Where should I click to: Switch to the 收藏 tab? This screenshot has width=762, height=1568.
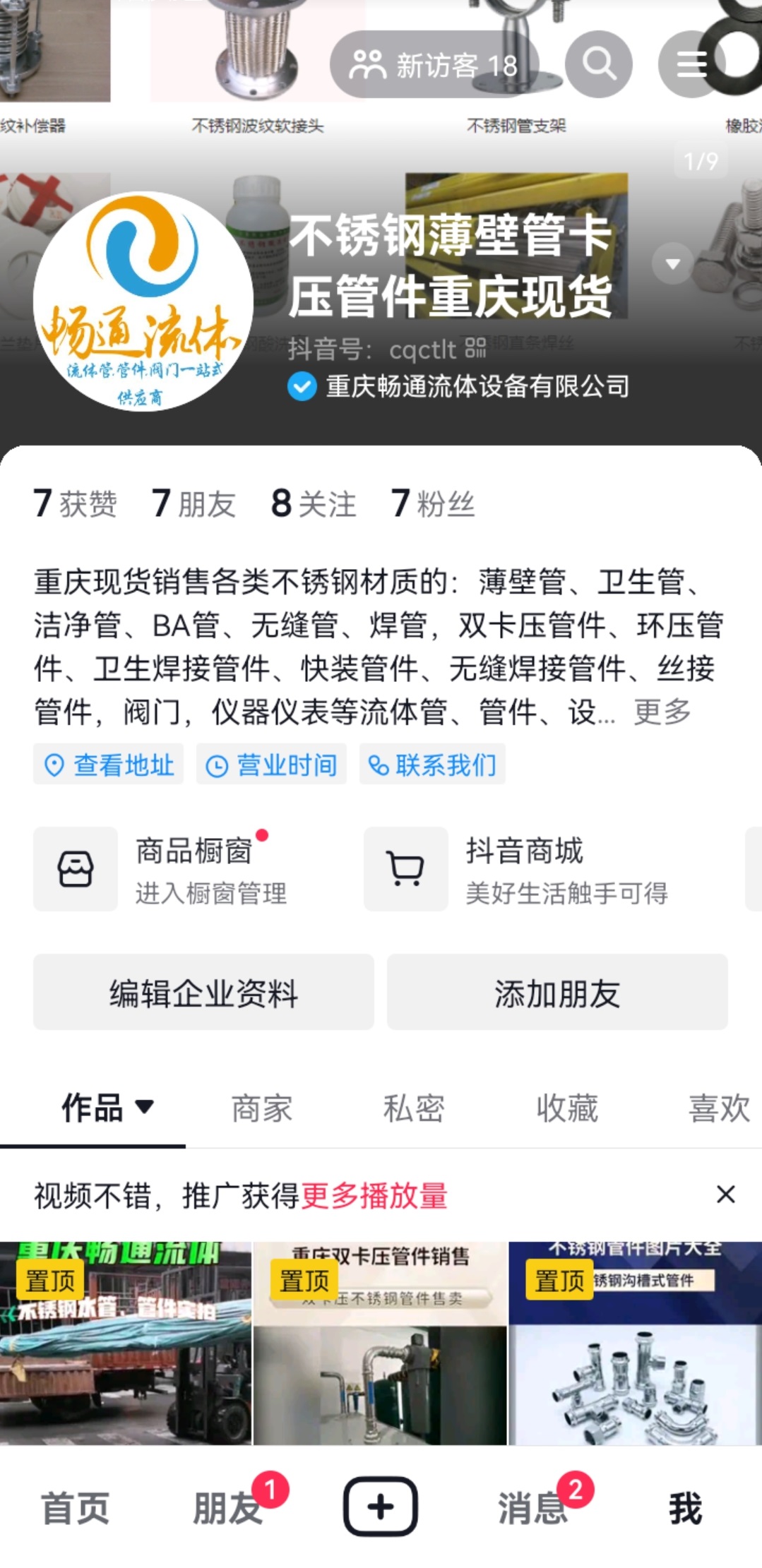(567, 1108)
